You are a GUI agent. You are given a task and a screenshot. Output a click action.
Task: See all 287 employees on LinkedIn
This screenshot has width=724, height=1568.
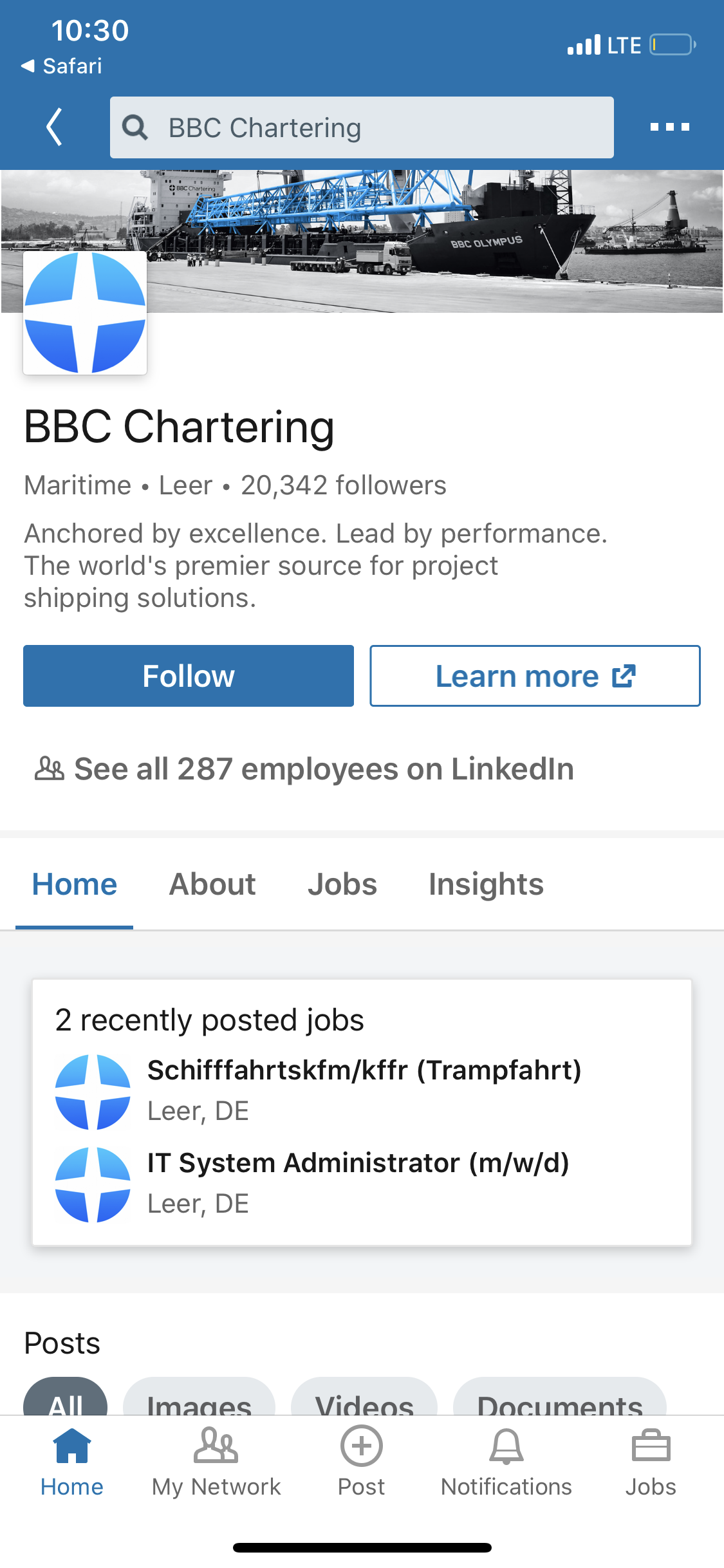[x=304, y=769]
